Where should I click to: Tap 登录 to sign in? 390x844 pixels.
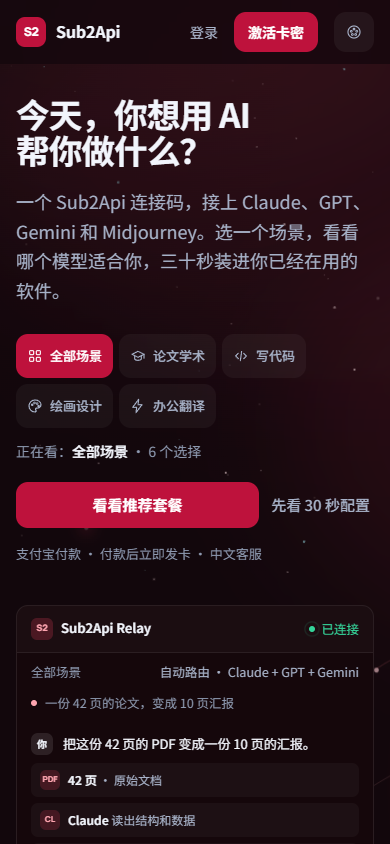[x=204, y=32]
